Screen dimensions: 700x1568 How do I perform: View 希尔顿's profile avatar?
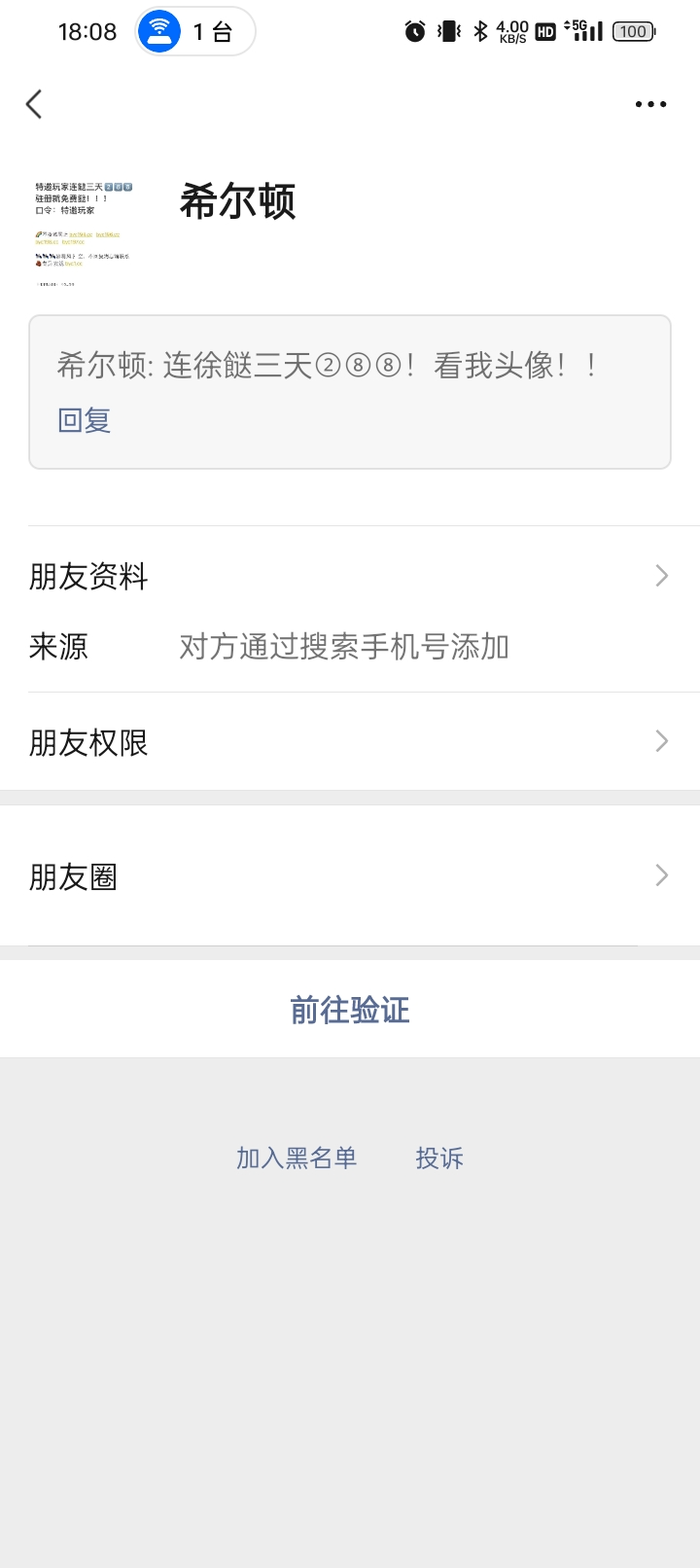point(84,232)
